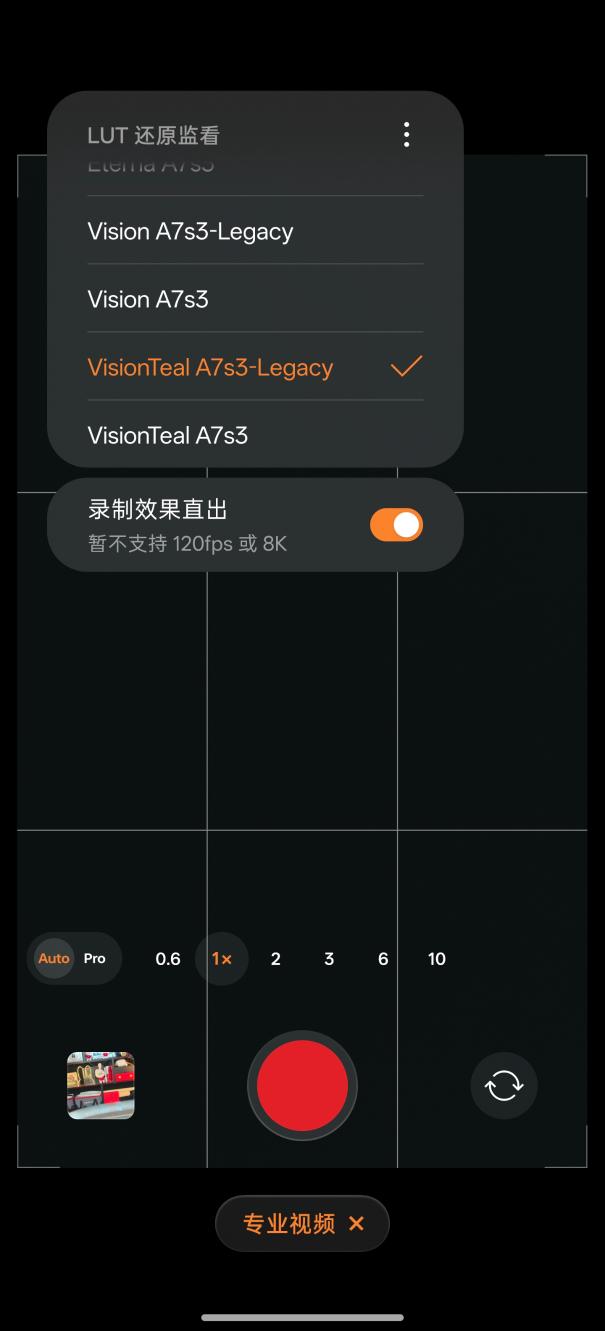Select the 1× zoom level

pos(222,959)
